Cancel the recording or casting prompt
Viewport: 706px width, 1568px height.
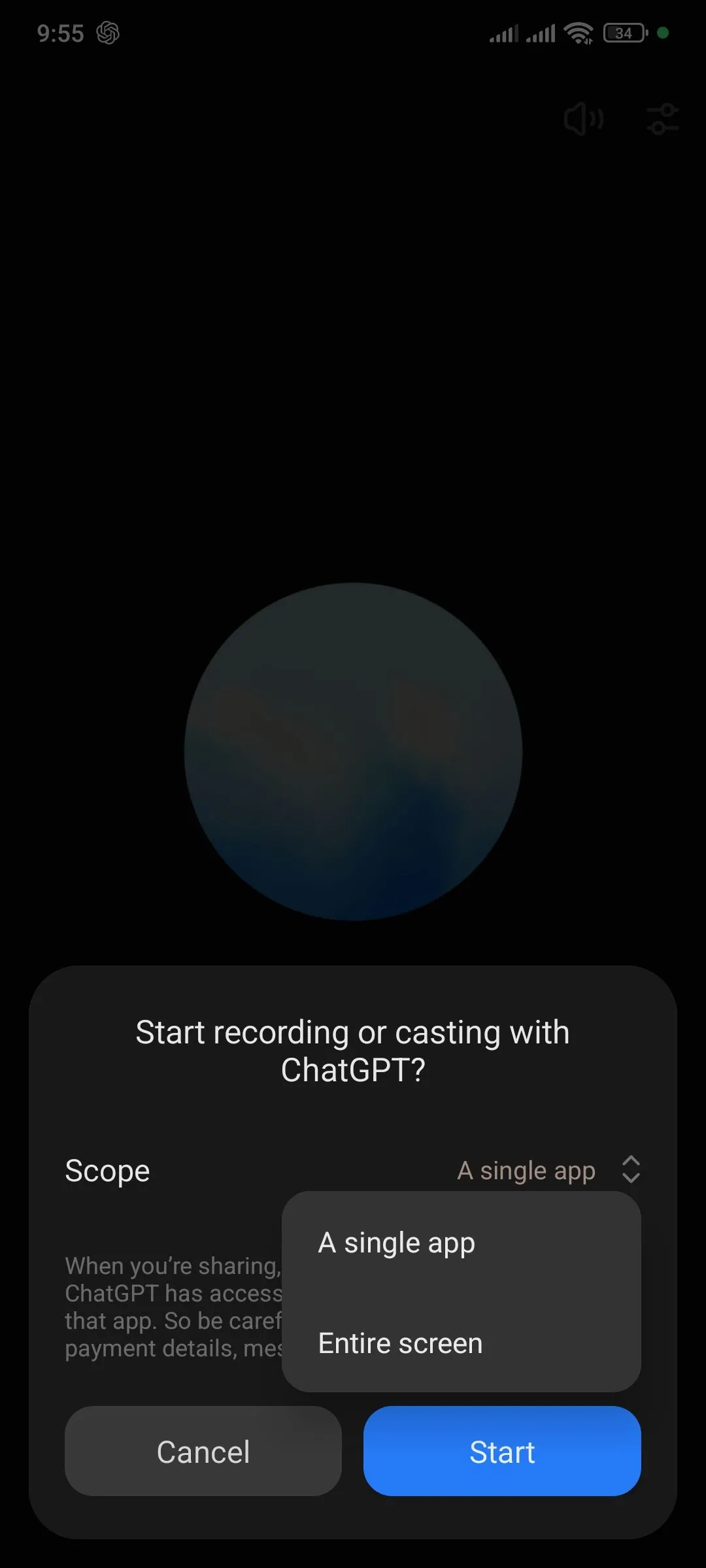click(203, 1452)
